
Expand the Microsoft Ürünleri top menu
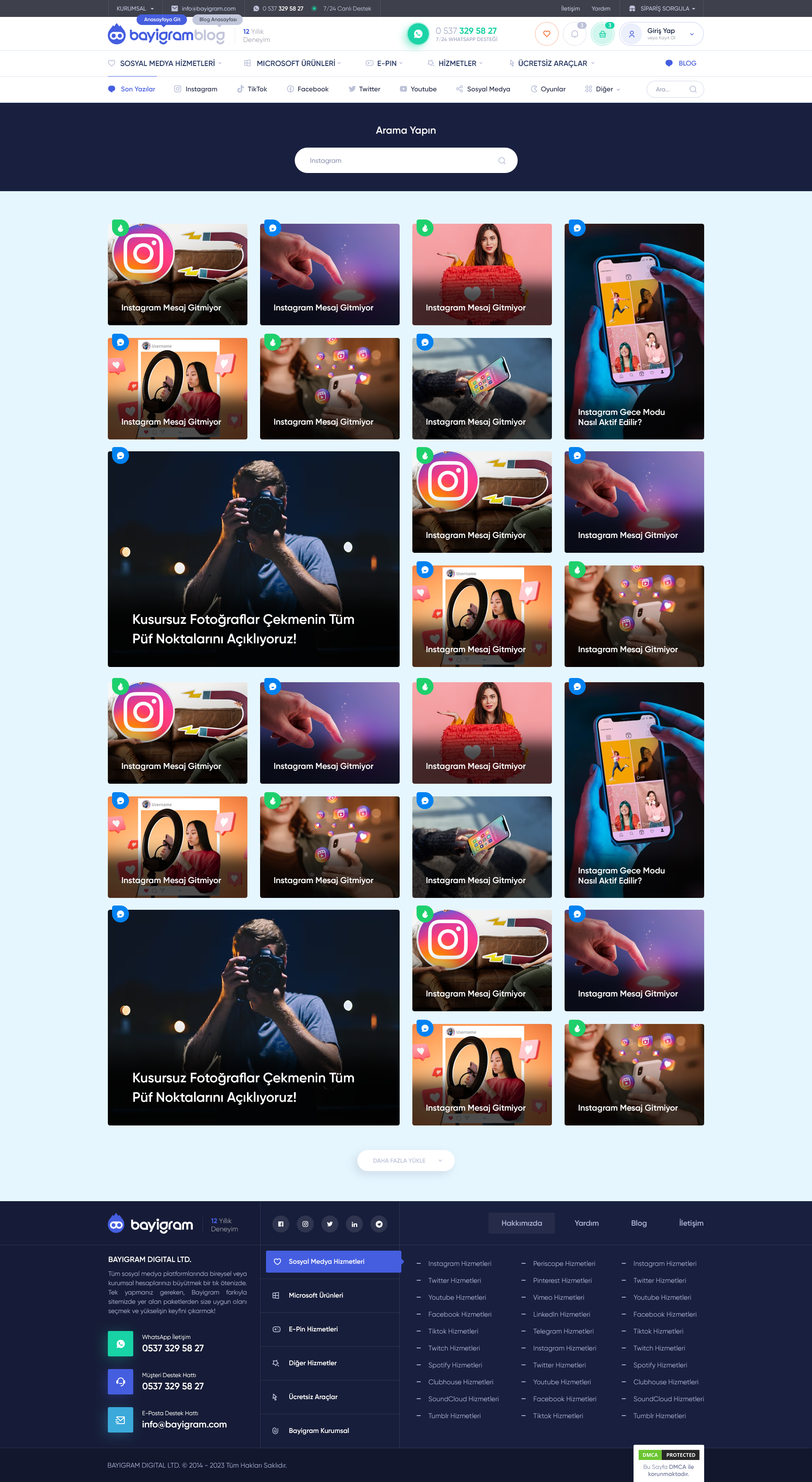[295, 63]
